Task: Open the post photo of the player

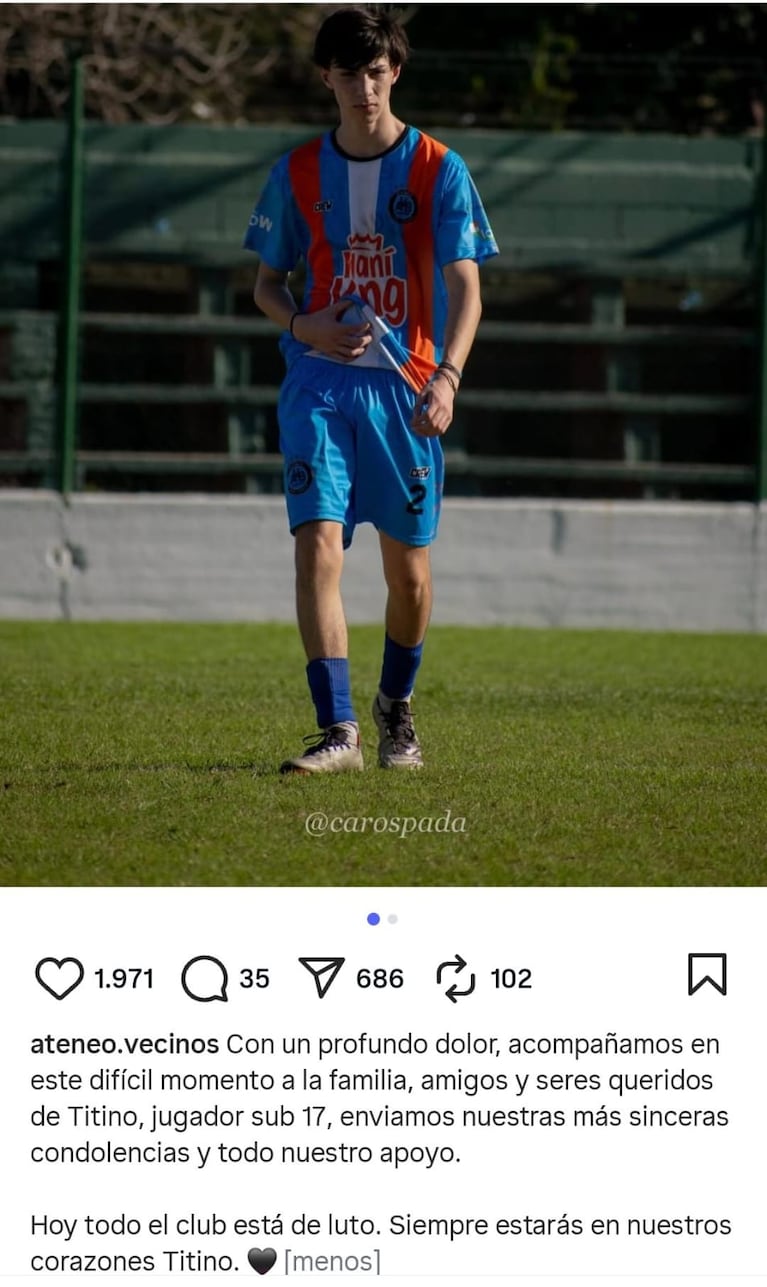Action: pos(383,444)
